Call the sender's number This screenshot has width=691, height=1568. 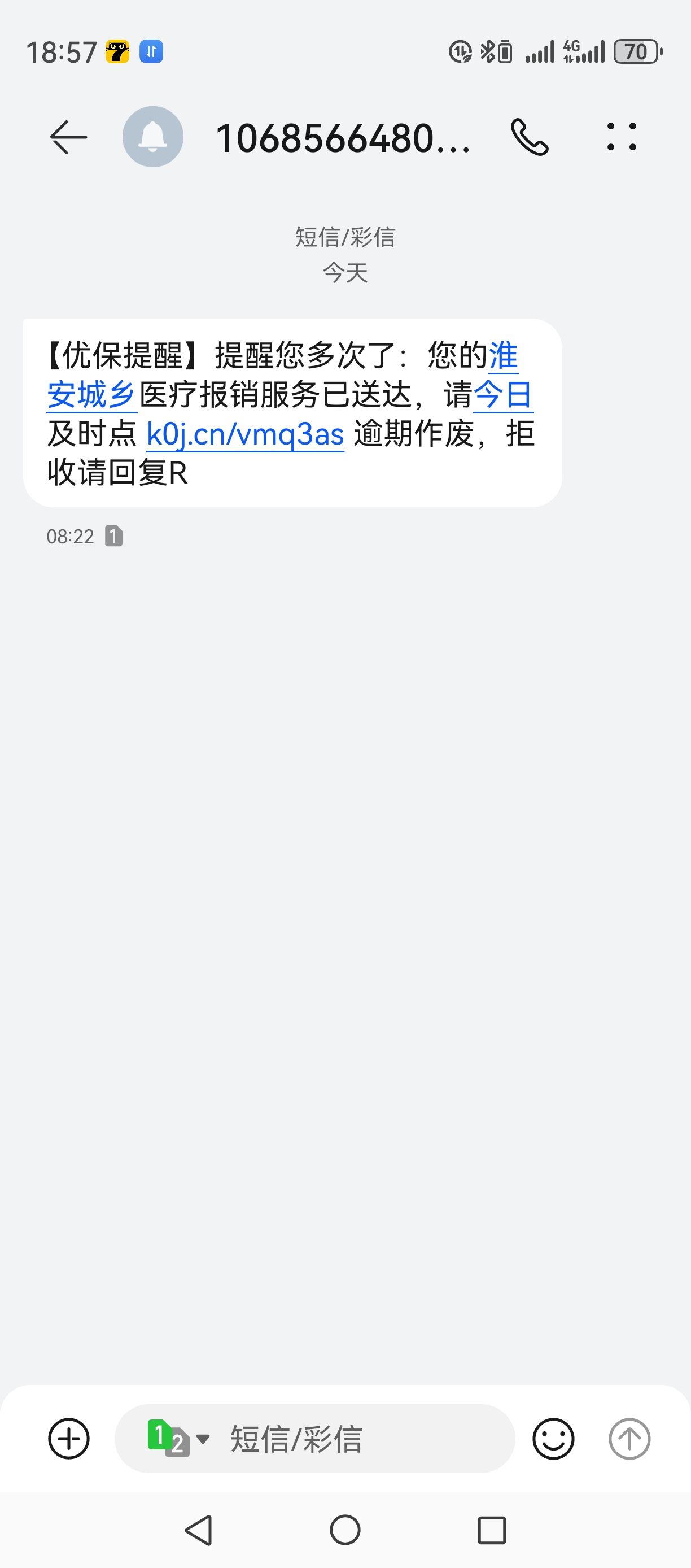pos(530,137)
